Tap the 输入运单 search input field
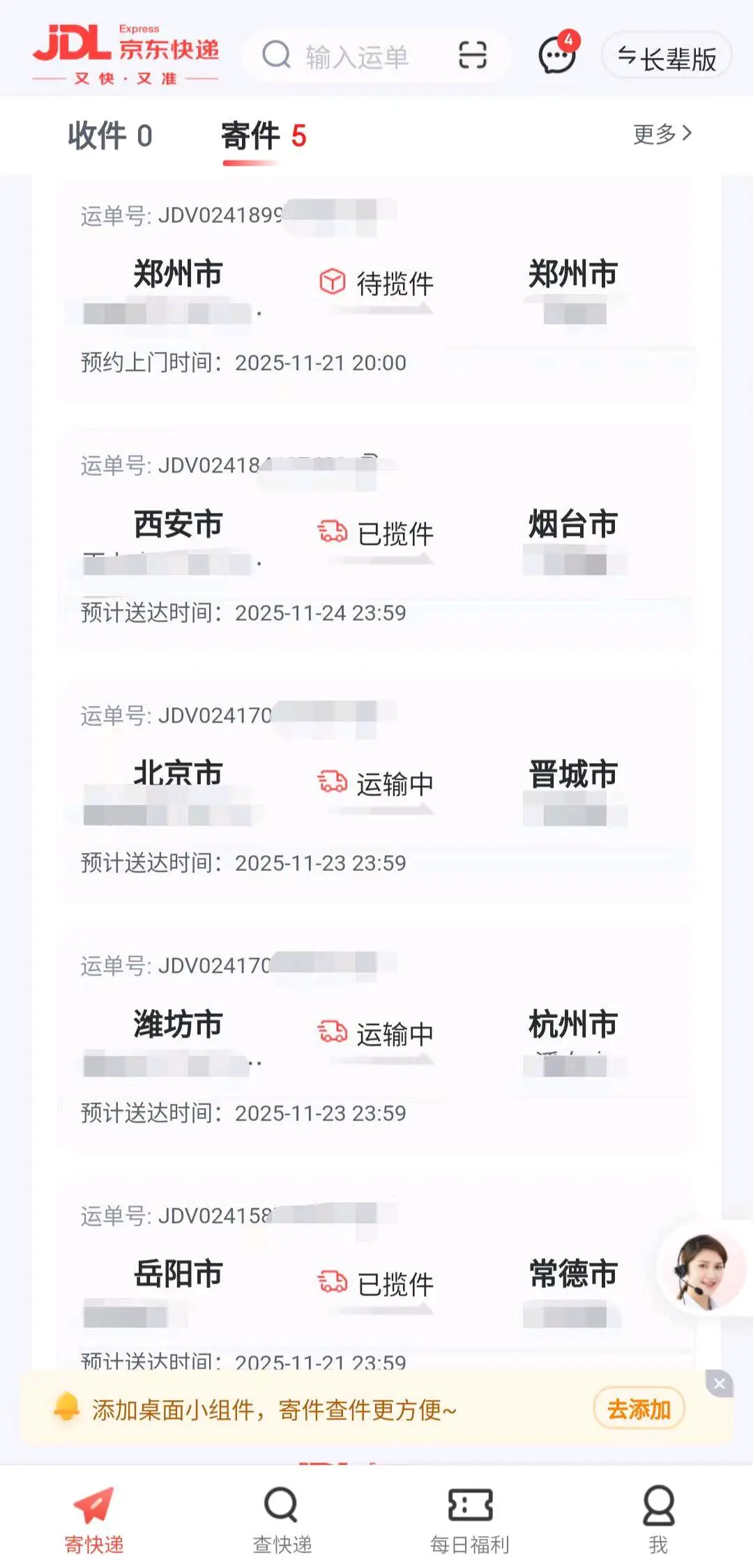 click(x=356, y=57)
